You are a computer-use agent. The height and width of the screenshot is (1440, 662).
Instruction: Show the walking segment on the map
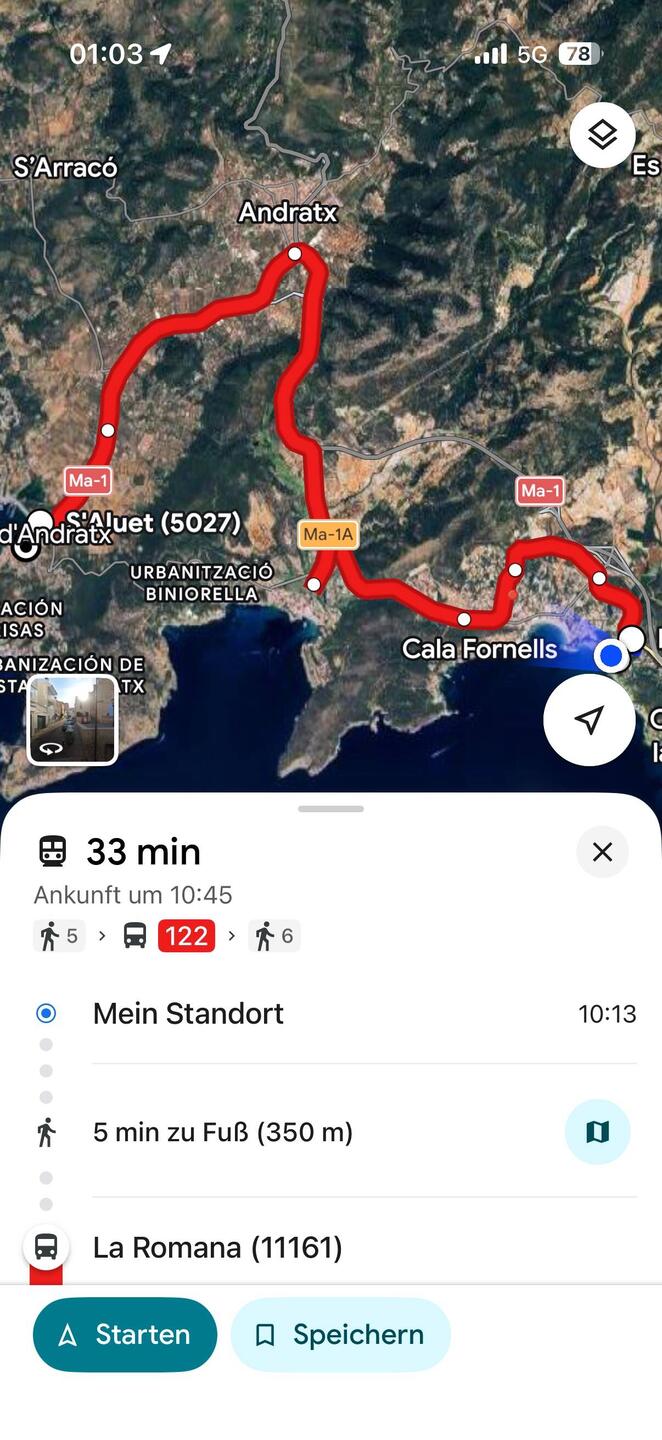[x=597, y=1132]
